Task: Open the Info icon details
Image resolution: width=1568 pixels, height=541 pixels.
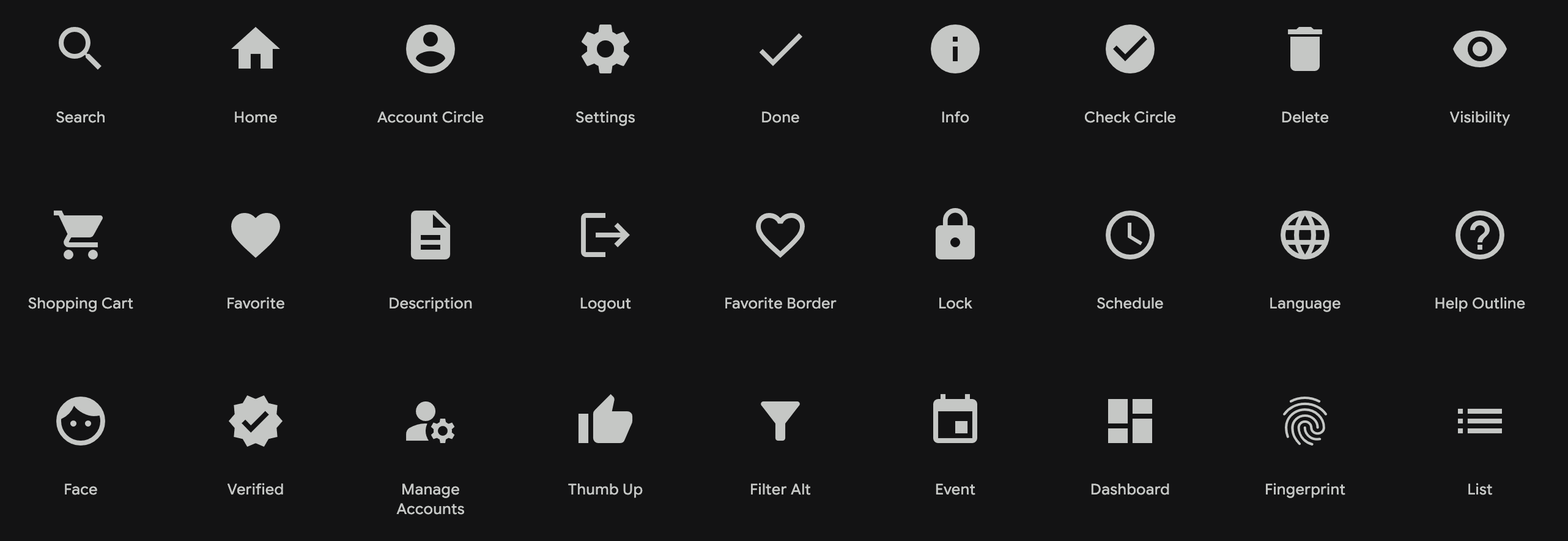Action: [955, 49]
